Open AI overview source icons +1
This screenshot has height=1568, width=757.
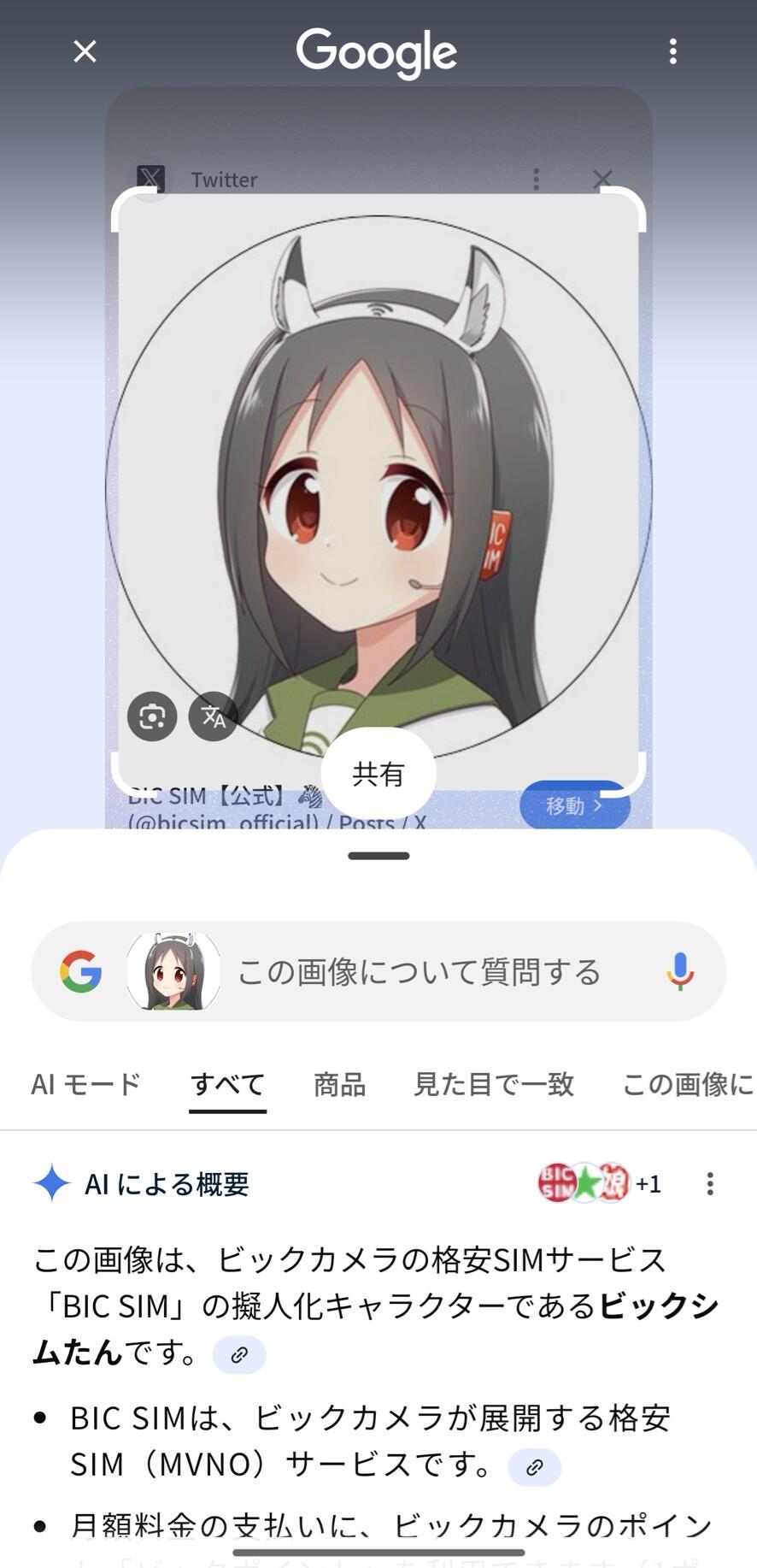click(599, 1184)
